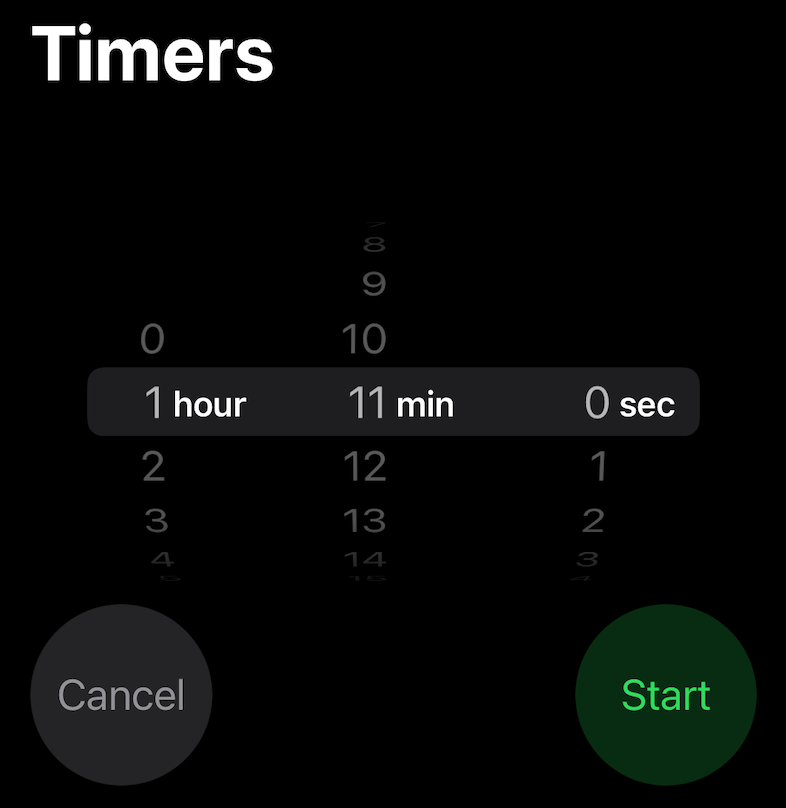Select 0 in the hours wheel
Screen dimensions: 786x808
click(152, 340)
